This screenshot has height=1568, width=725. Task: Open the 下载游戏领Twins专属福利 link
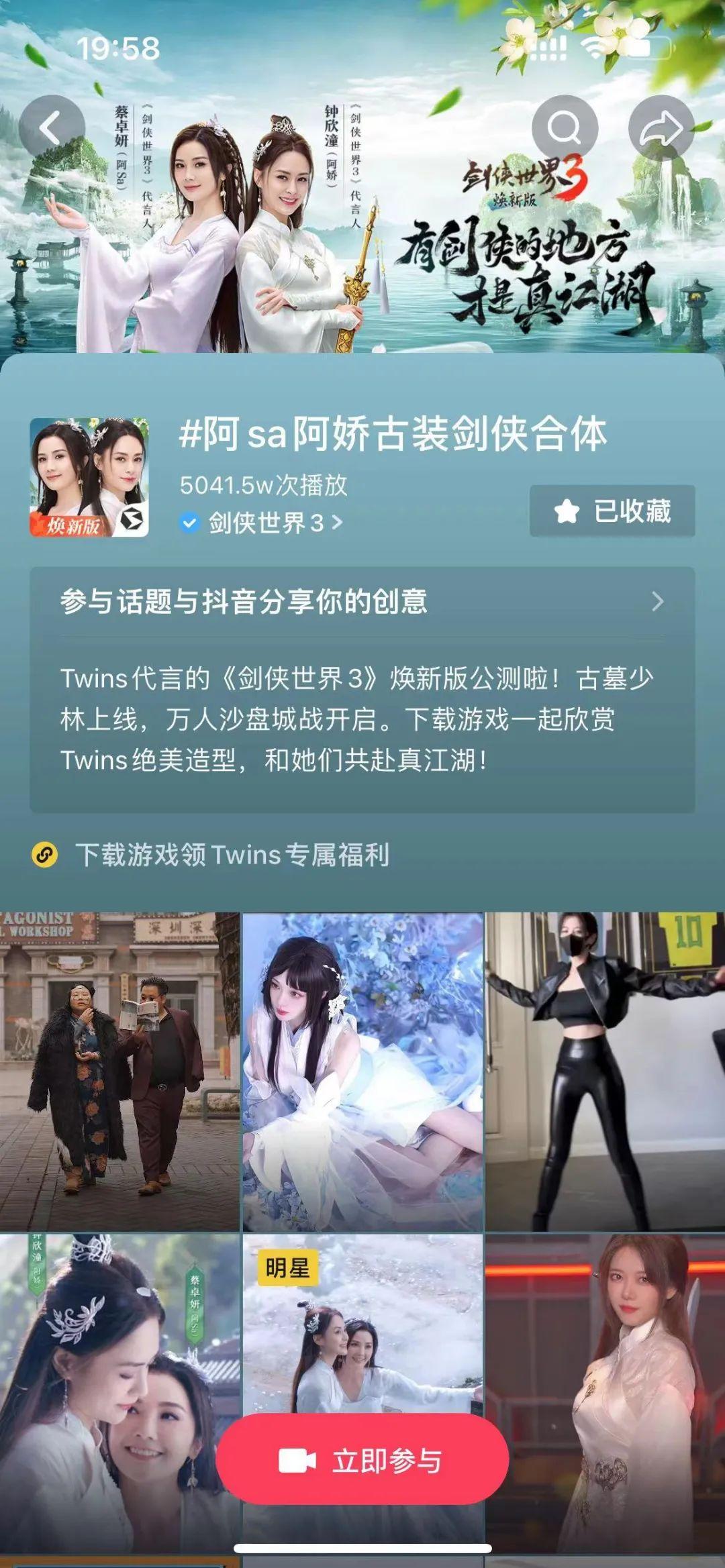pyautogui.click(x=232, y=855)
